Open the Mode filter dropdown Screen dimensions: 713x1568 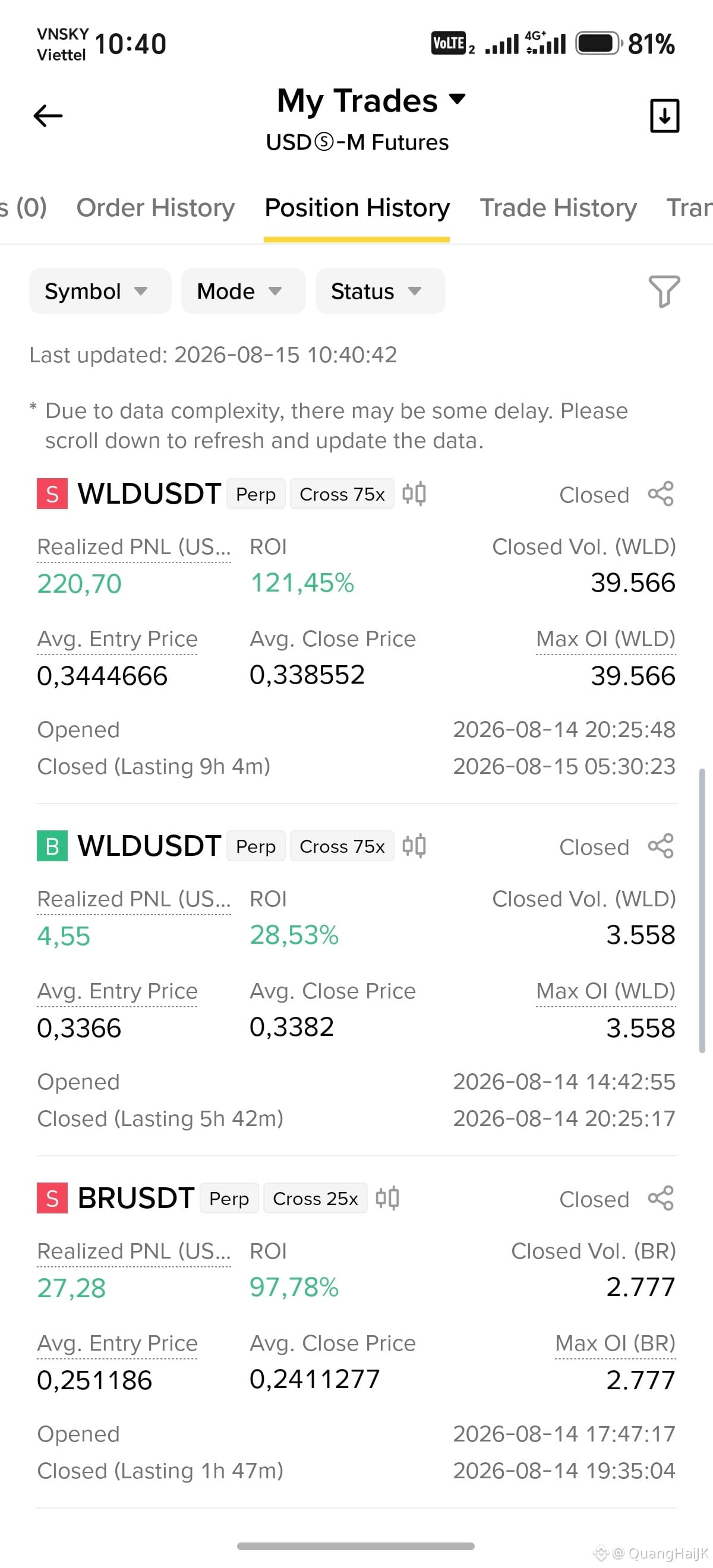pos(243,291)
